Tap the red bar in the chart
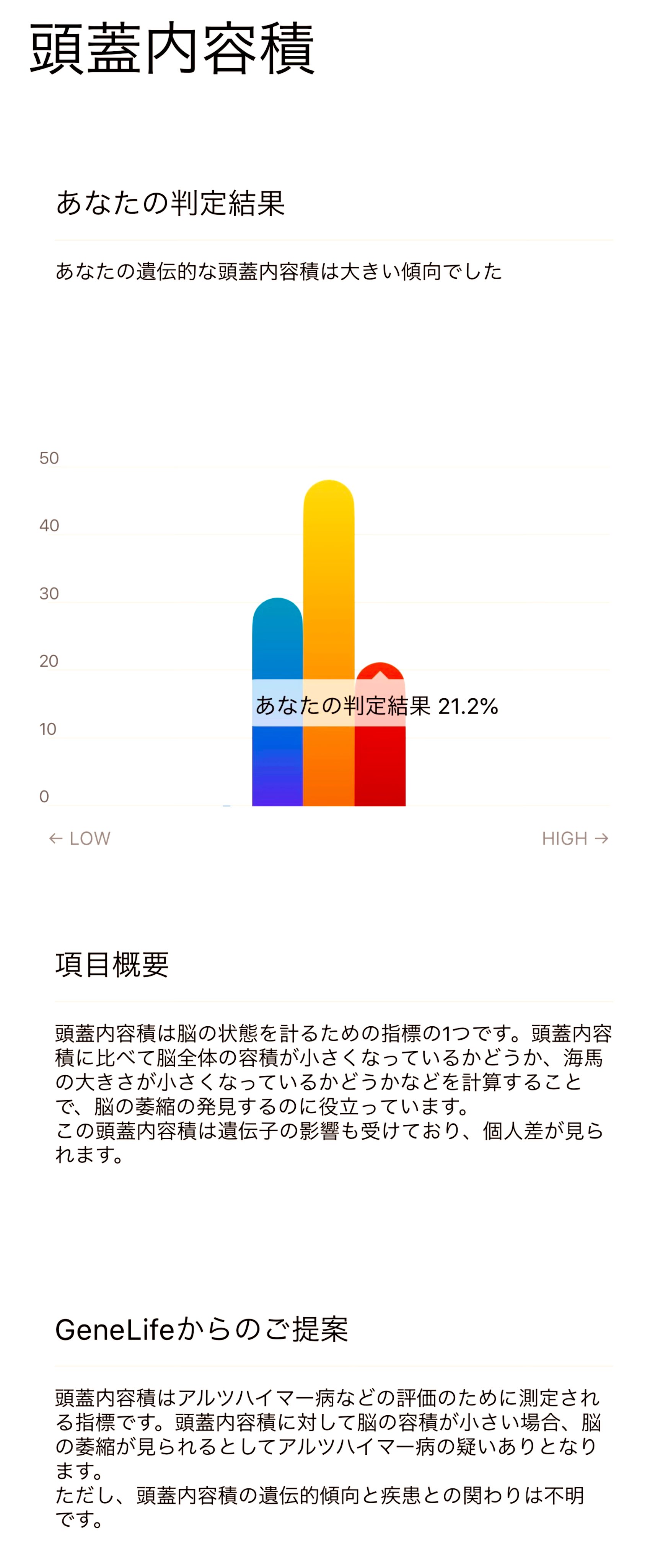 [x=380, y=734]
